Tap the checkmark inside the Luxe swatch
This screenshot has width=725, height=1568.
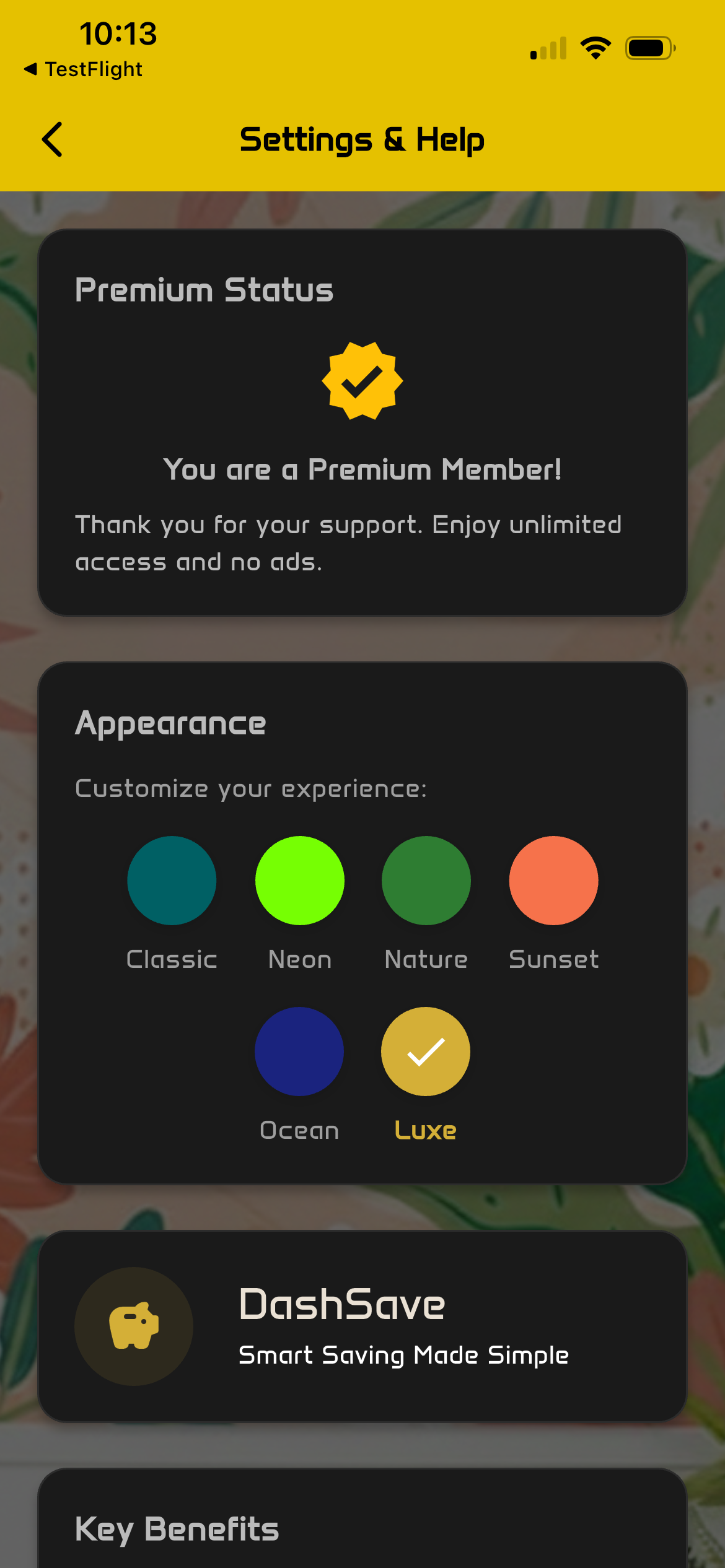426,1051
